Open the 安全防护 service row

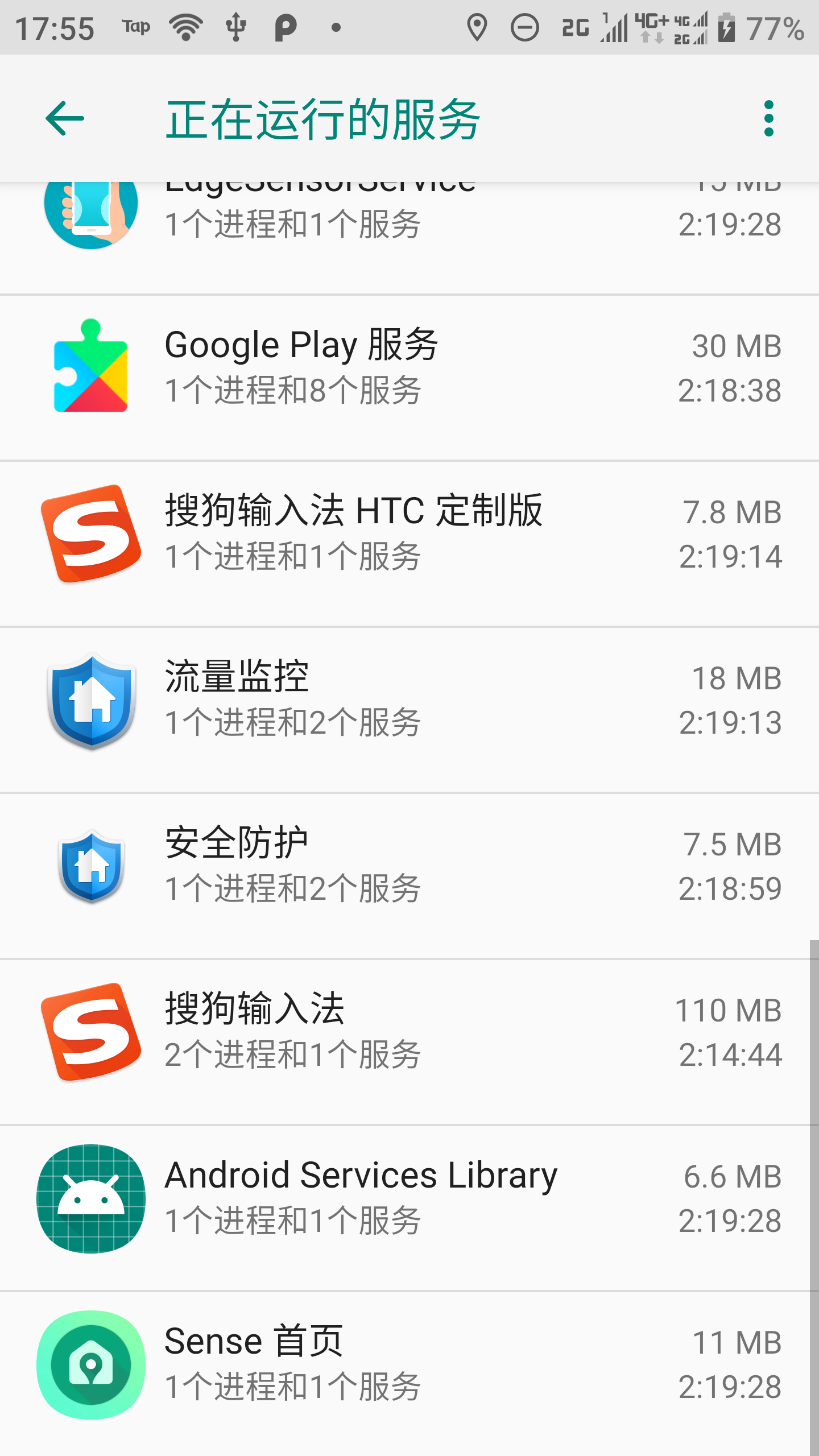409,866
